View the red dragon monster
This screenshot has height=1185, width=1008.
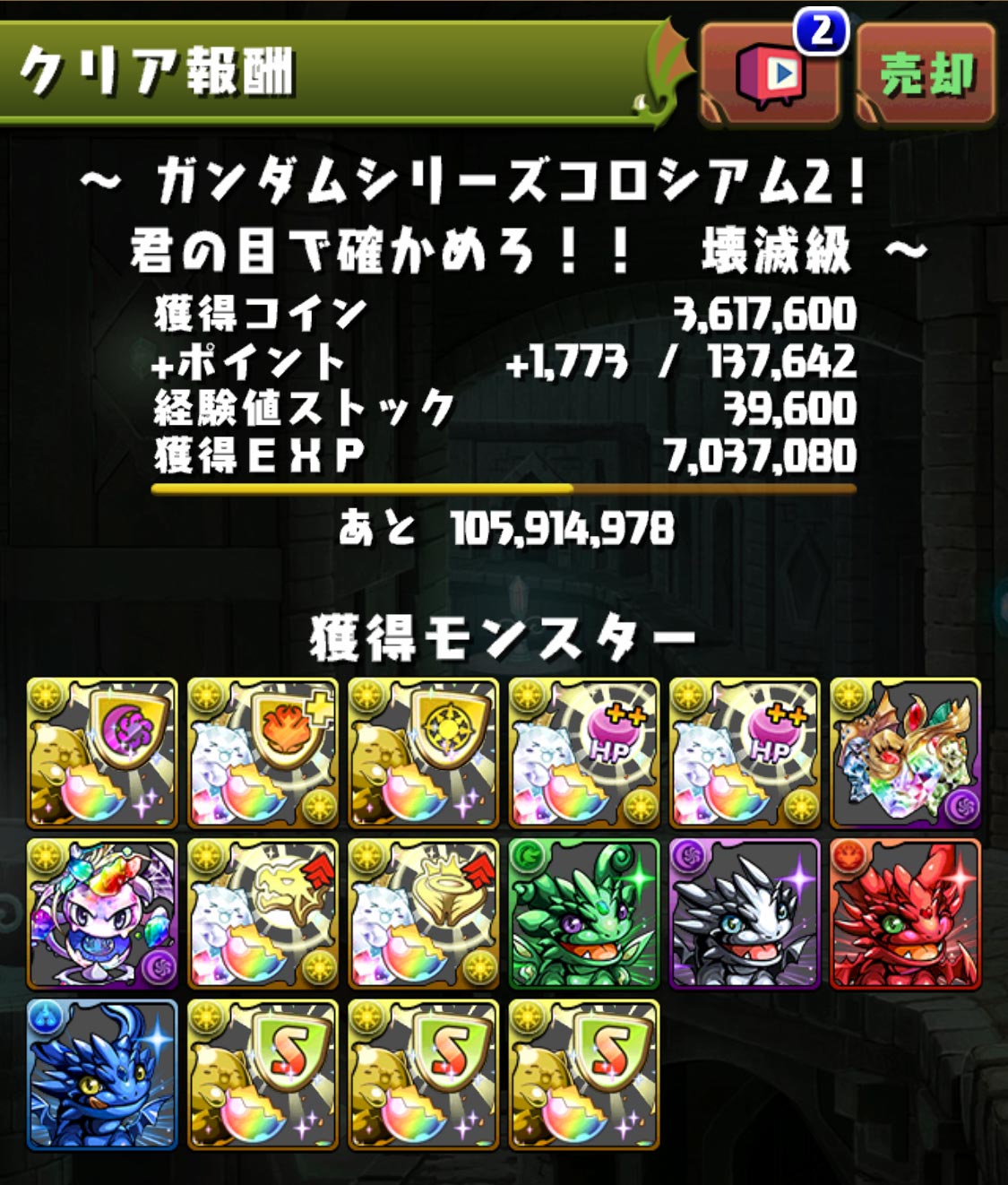(x=905, y=913)
